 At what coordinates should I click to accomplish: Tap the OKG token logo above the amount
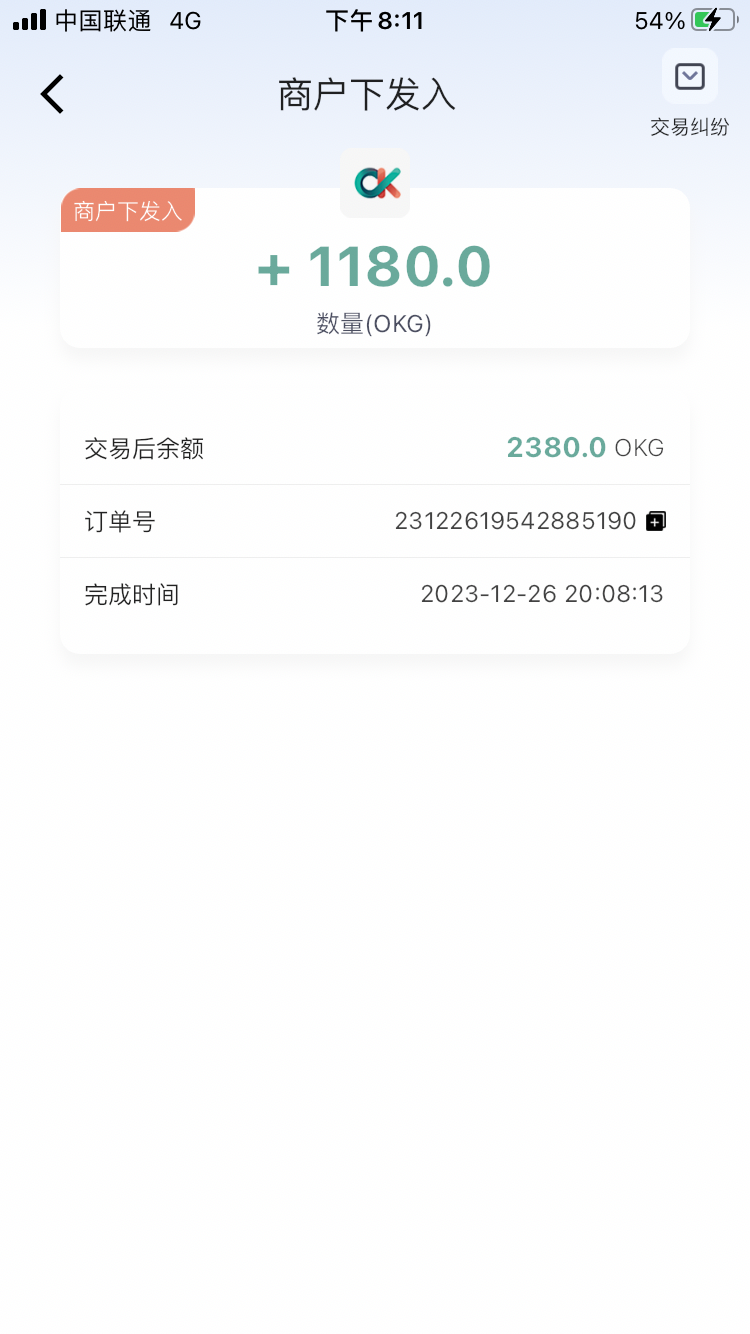tap(375, 184)
